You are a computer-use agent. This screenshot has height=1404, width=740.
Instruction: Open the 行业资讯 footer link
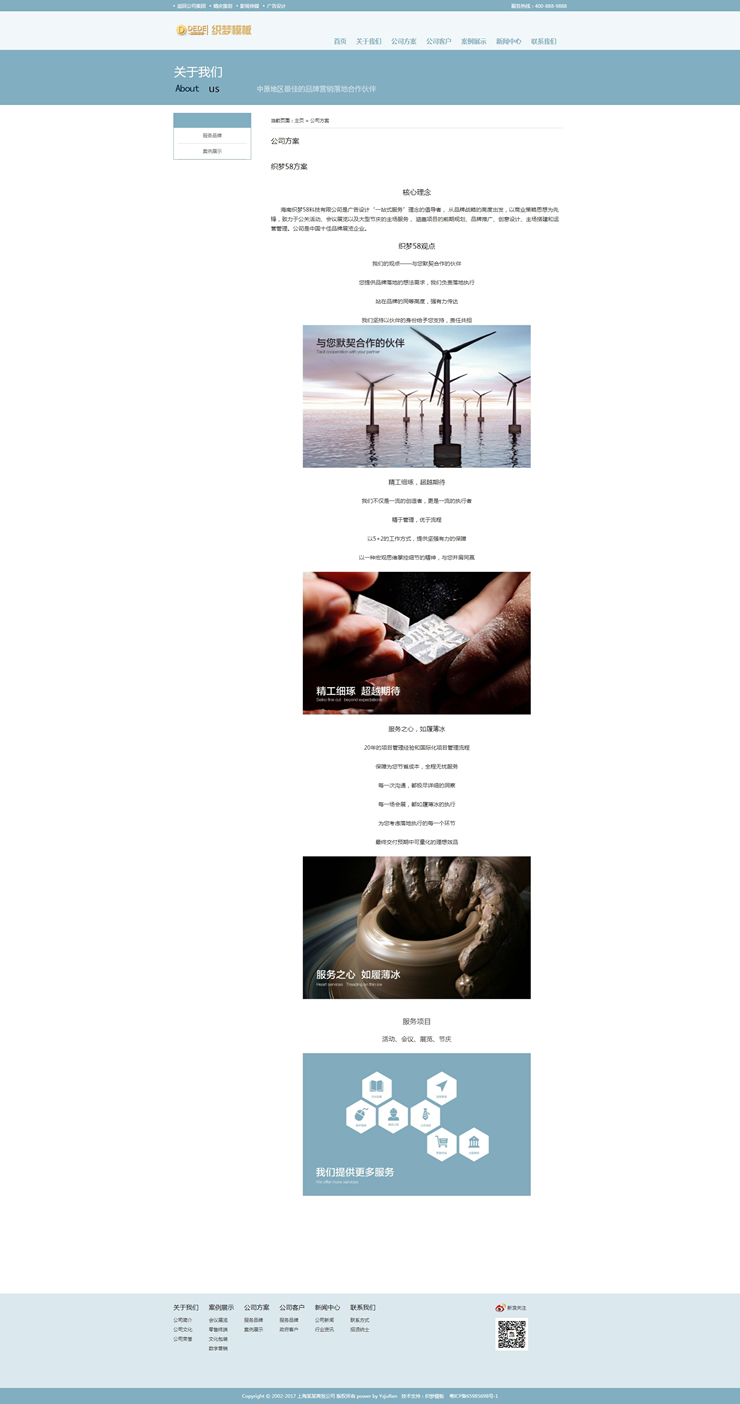(x=324, y=1330)
